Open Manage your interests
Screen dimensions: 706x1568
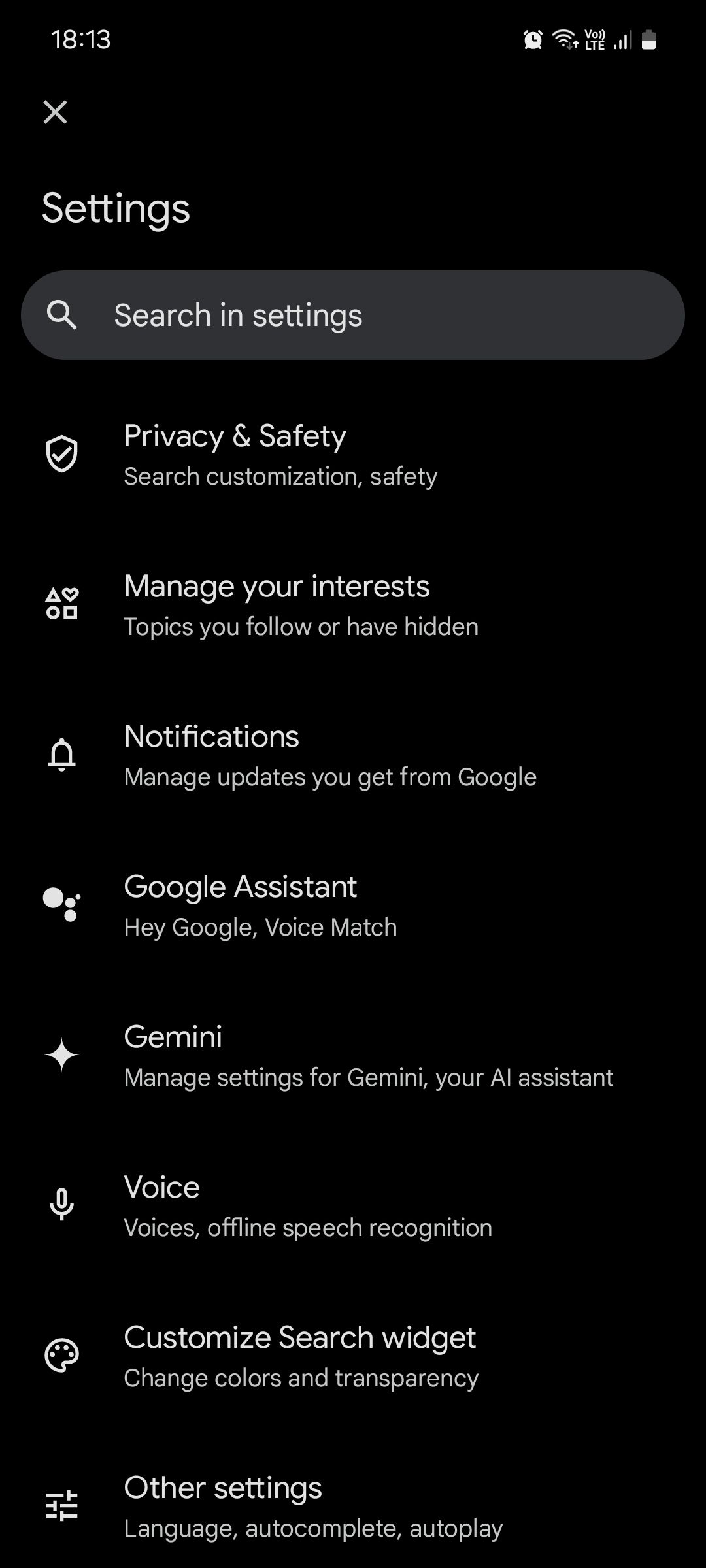(301, 604)
